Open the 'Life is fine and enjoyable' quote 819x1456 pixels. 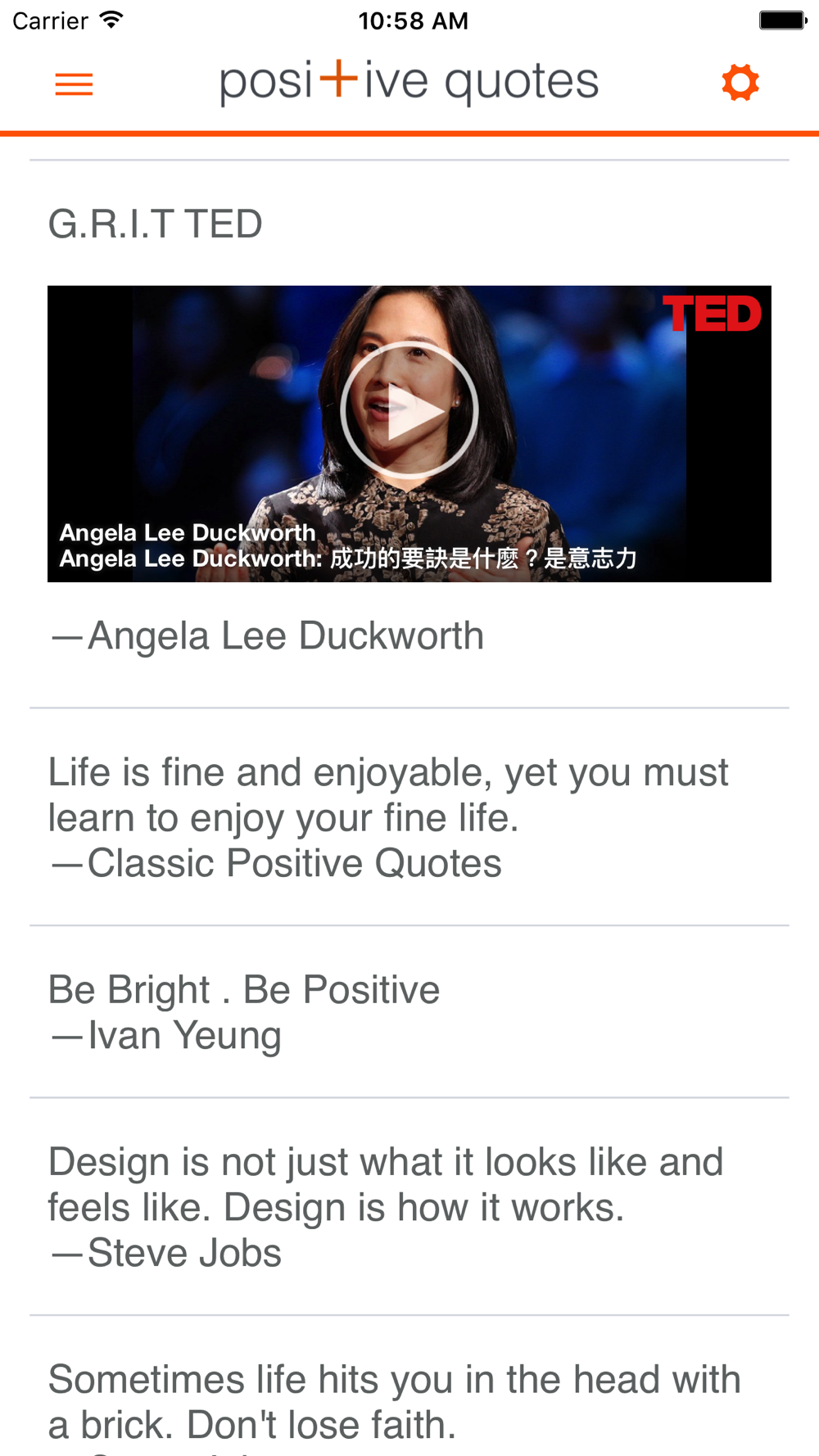(x=409, y=817)
